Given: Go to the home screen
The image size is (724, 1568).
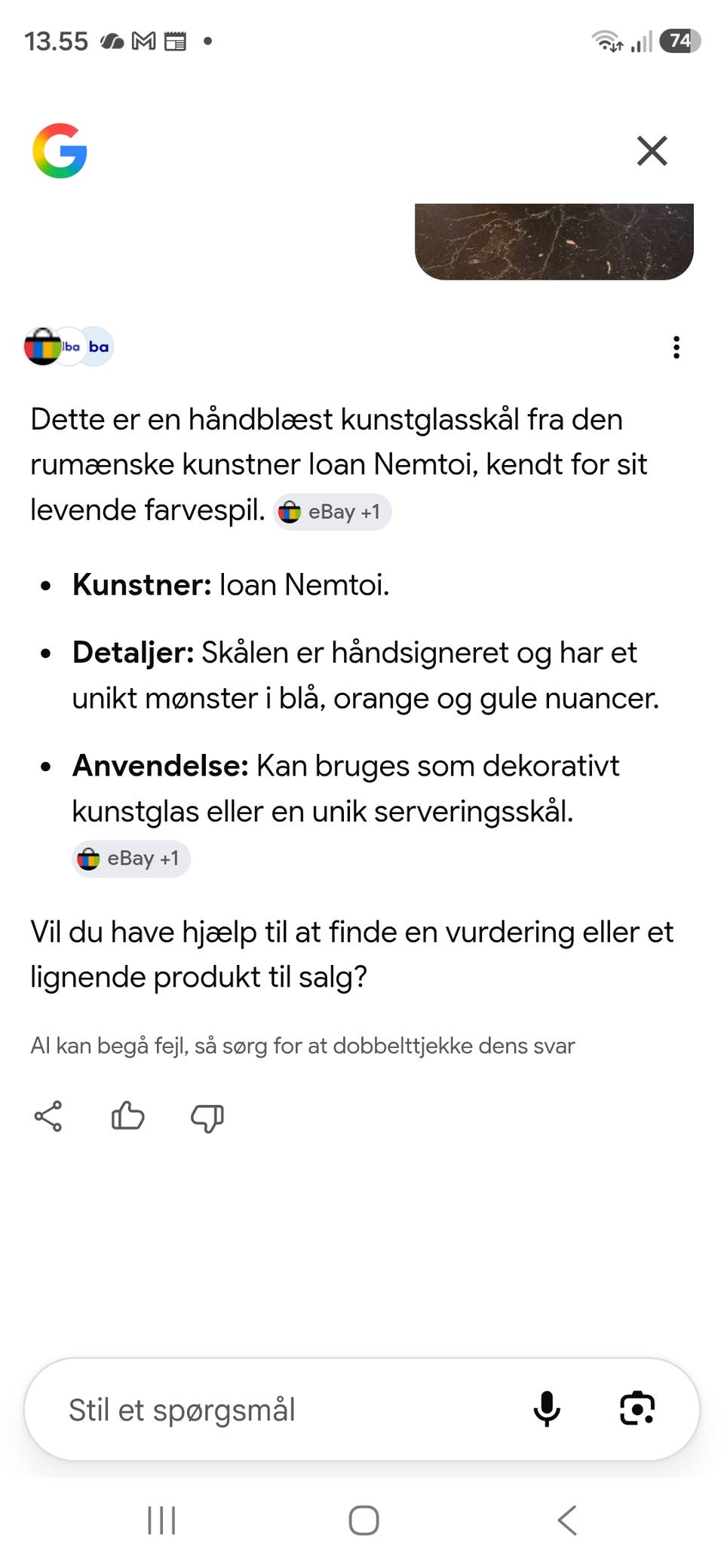Looking at the screenshot, I should pyautogui.click(x=364, y=1520).
